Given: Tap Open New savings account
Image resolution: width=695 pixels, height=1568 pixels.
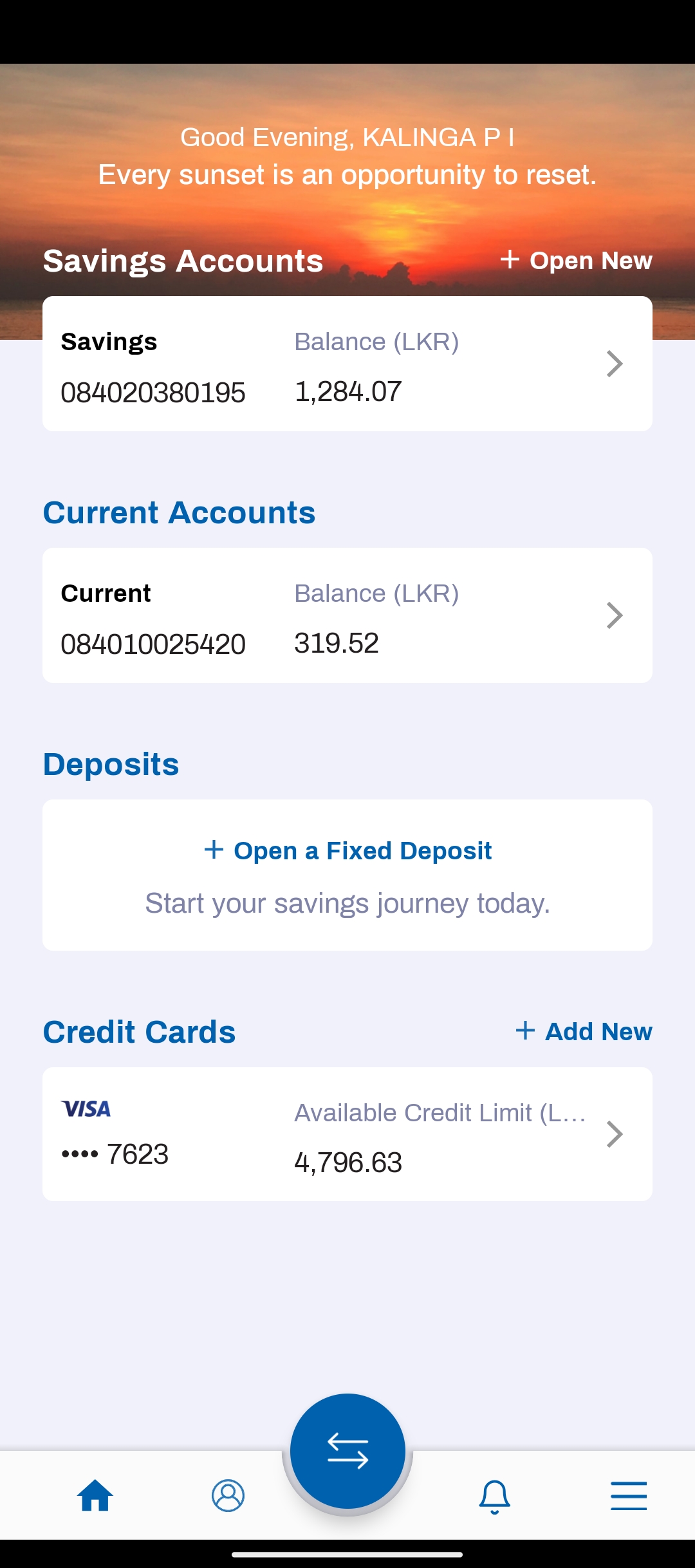Looking at the screenshot, I should (x=577, y=261).
